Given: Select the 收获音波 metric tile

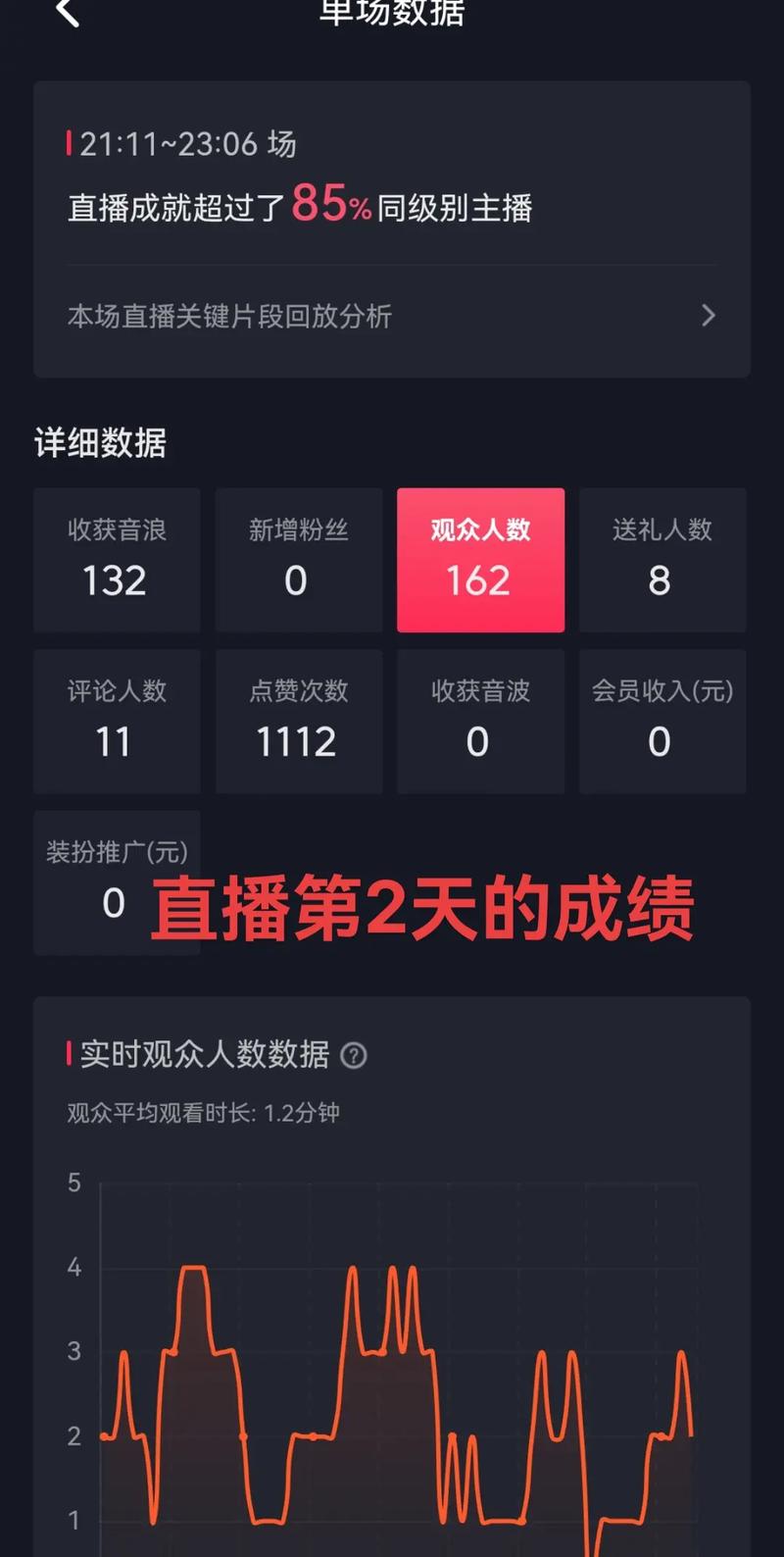Looking at the screenshot, I should pos(480,721).
